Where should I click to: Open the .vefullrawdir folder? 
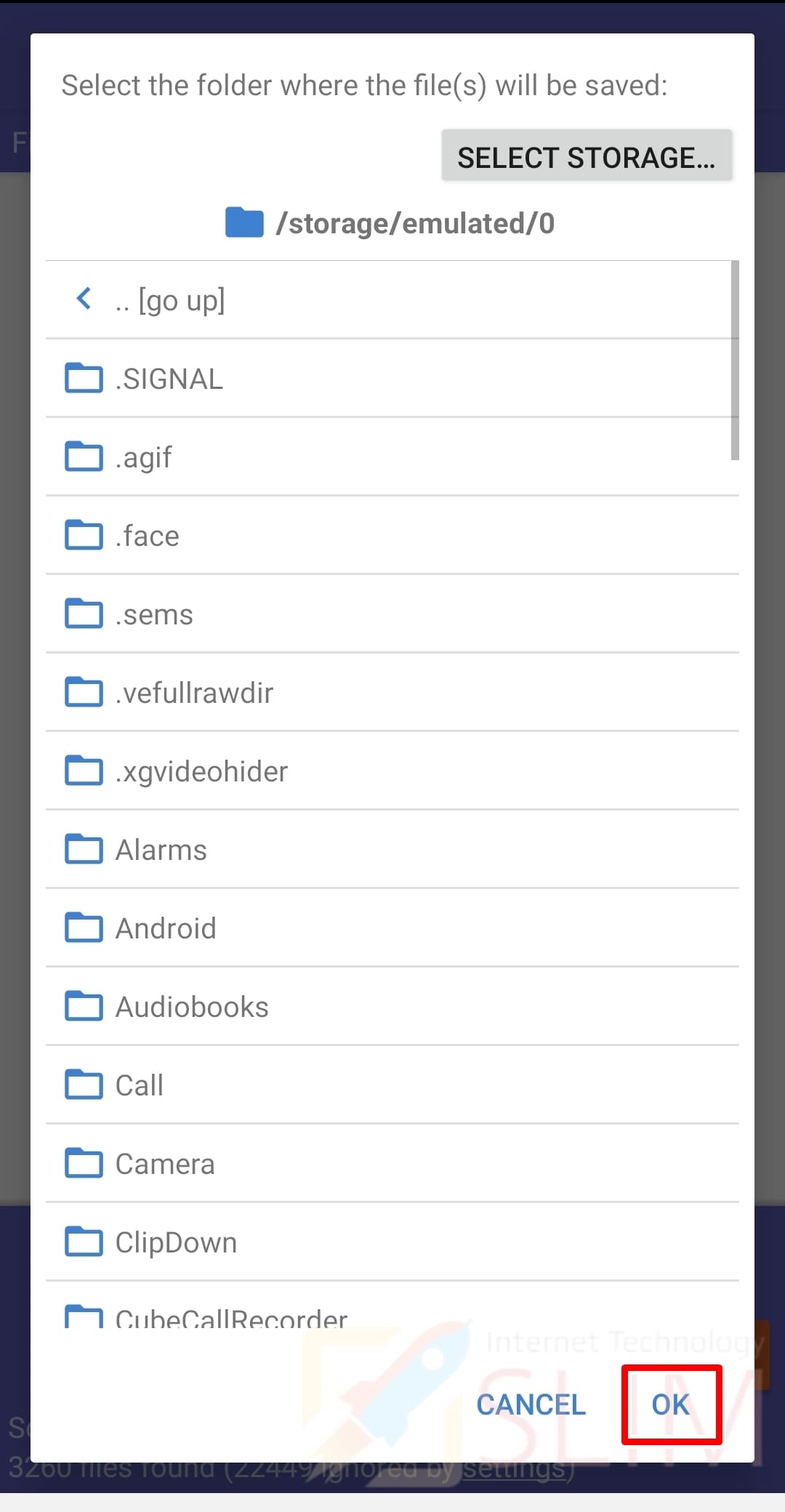pyautogui.click(x=392, y=692)
